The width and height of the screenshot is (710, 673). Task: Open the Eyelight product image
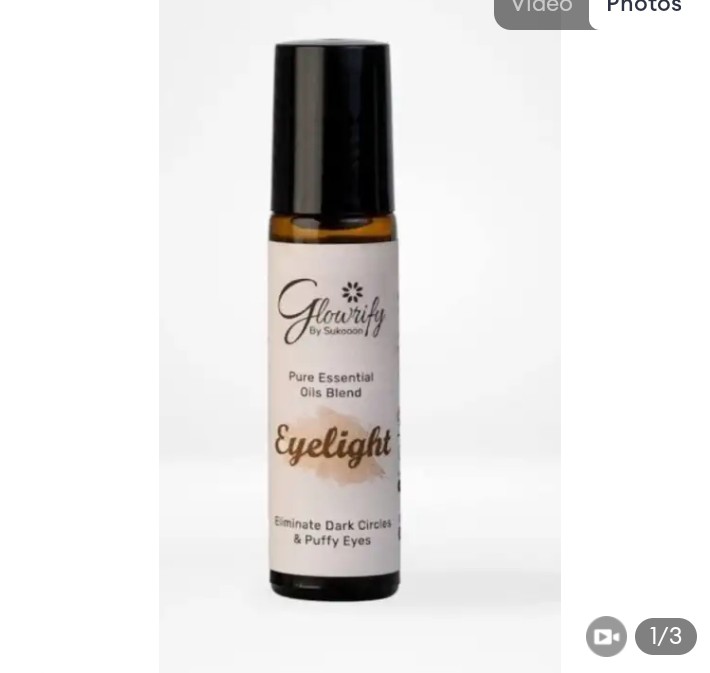point(359,336)
